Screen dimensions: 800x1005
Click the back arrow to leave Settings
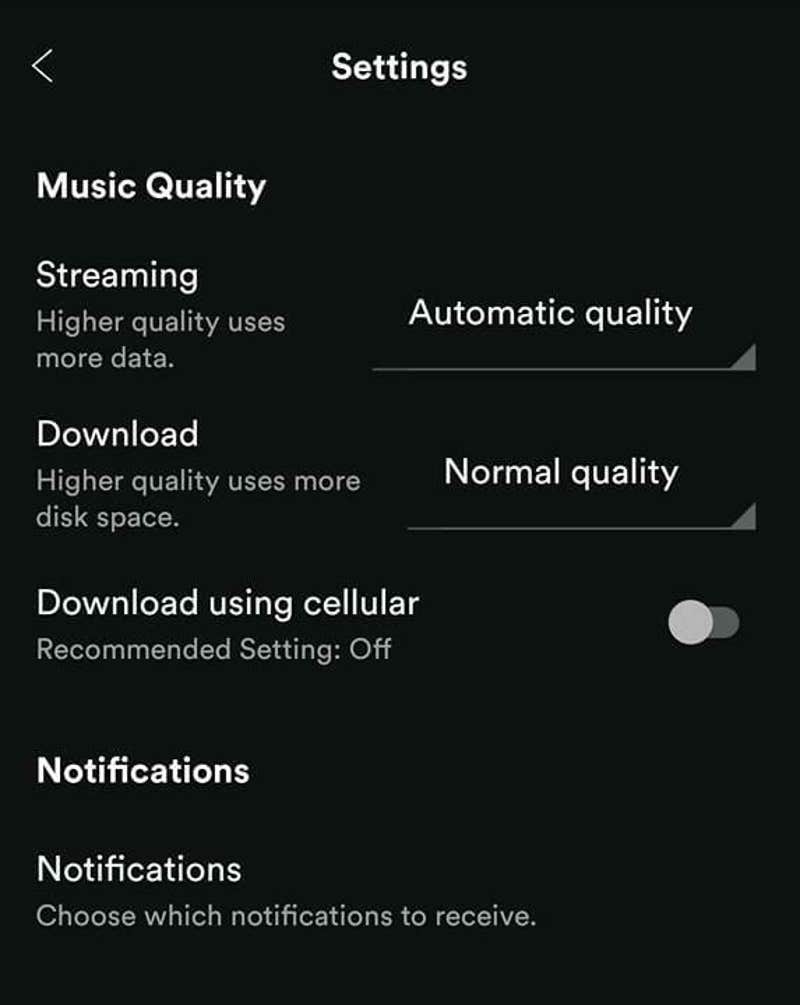point(42,66)
